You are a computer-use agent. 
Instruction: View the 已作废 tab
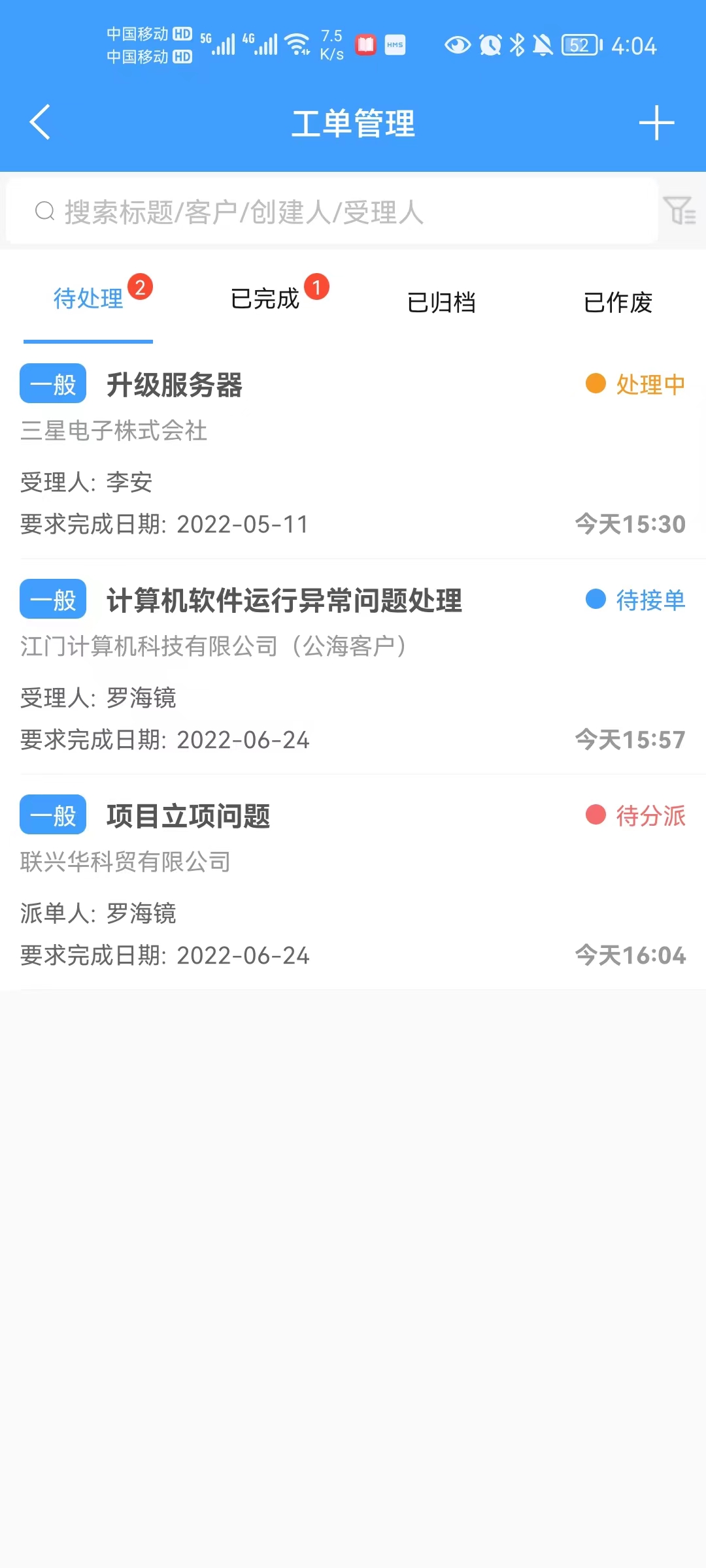click(618, 302)
